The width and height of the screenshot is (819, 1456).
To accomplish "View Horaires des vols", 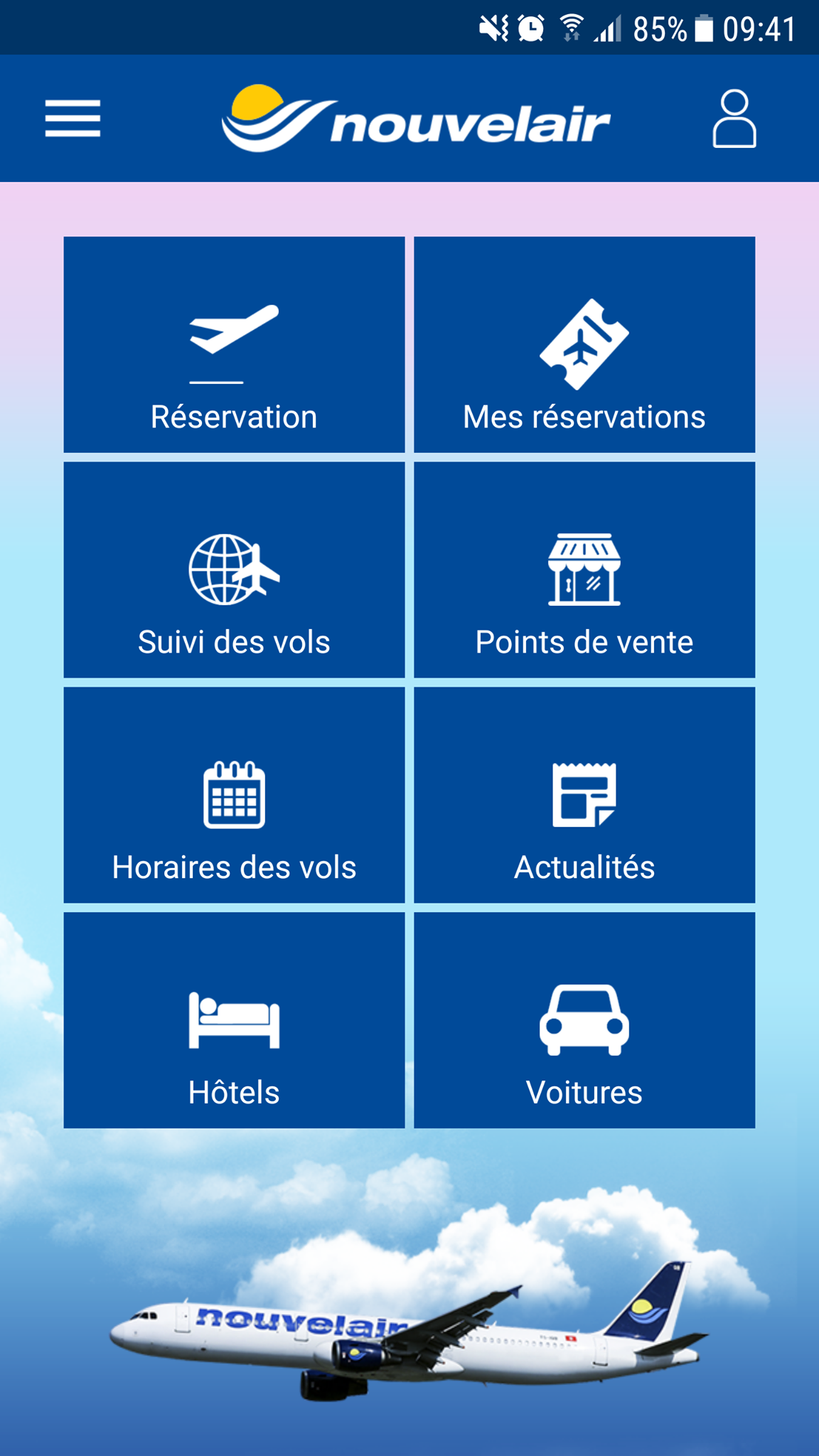I will (234, 795).
